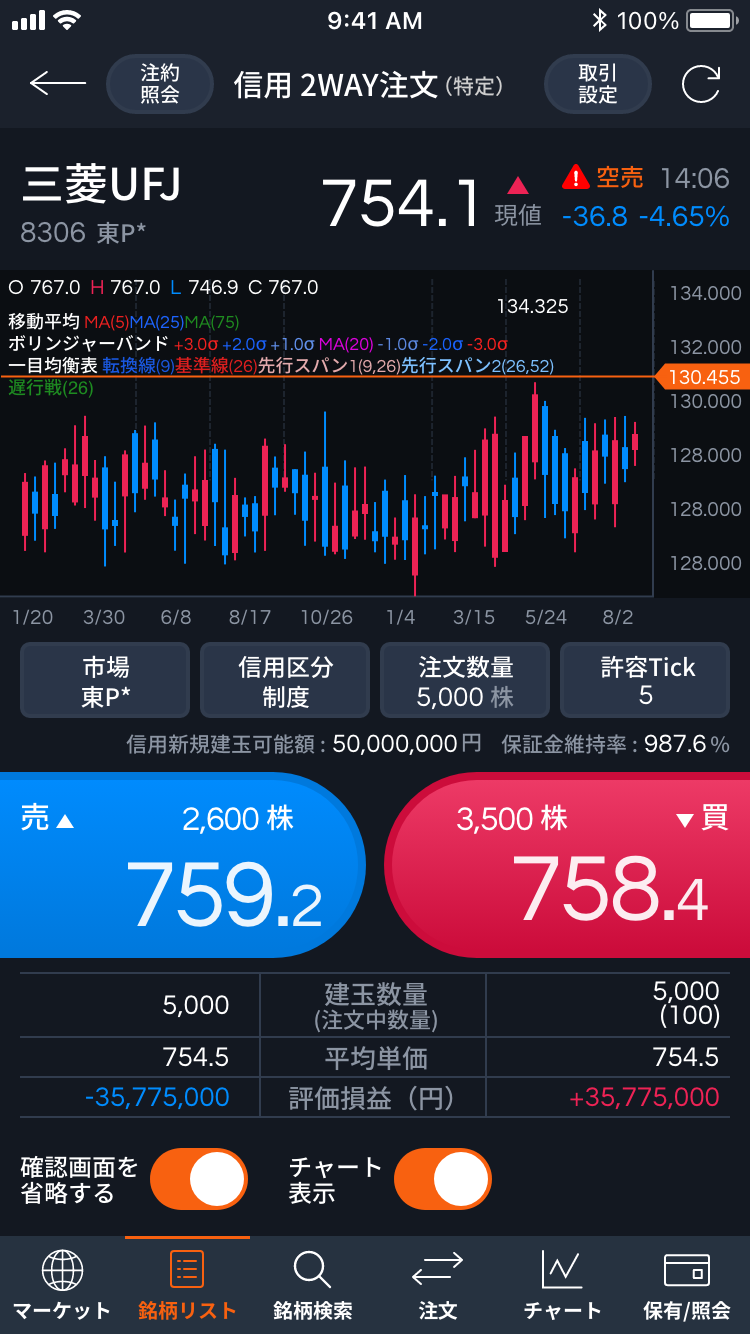Toggle 確認画面を省略する switch
The width and height of the screenshot is (750, 1334).
(198, 1179)
